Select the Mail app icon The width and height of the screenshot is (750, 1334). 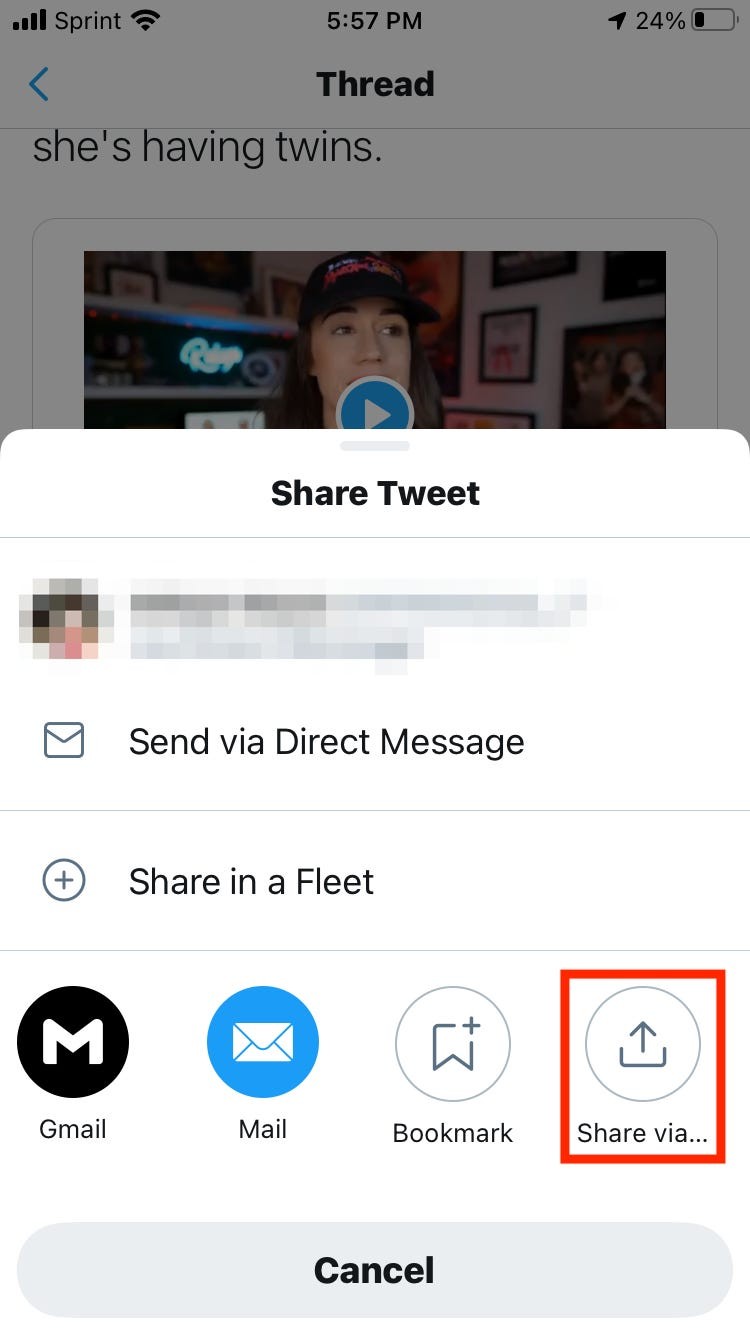click(x=262, y=1041)
